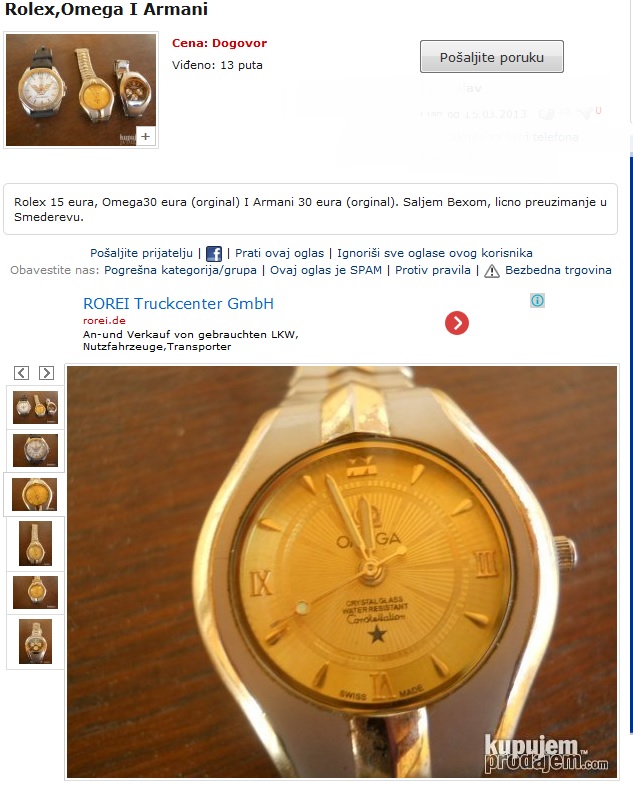
Task: Share this listing on Facebook
Action: [x=213, y=254]
